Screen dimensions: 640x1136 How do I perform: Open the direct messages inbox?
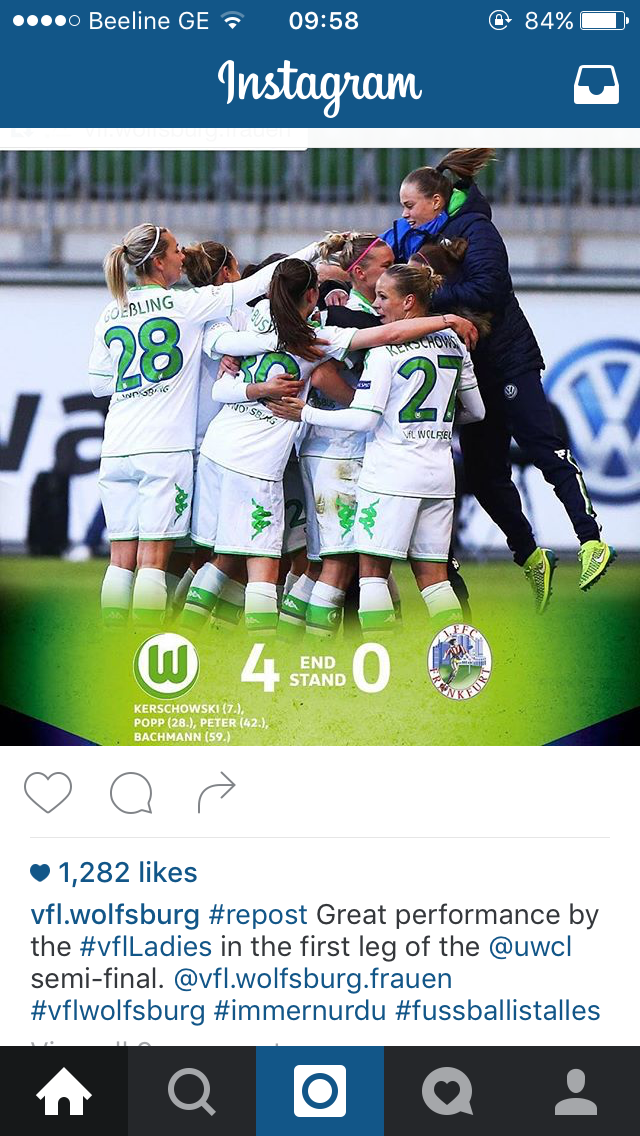596,85
